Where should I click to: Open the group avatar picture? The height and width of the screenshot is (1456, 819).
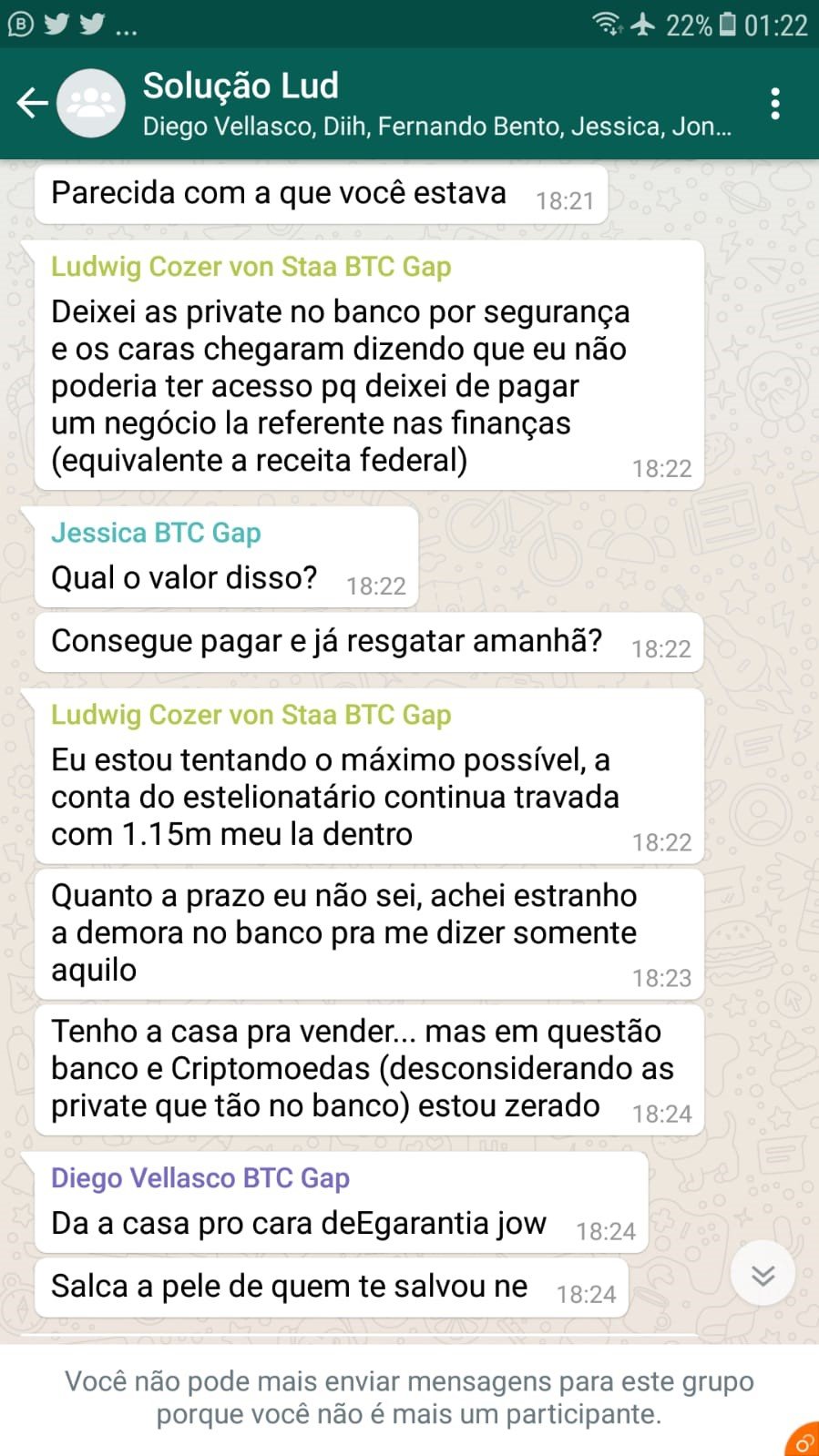[x=91, y=104]
